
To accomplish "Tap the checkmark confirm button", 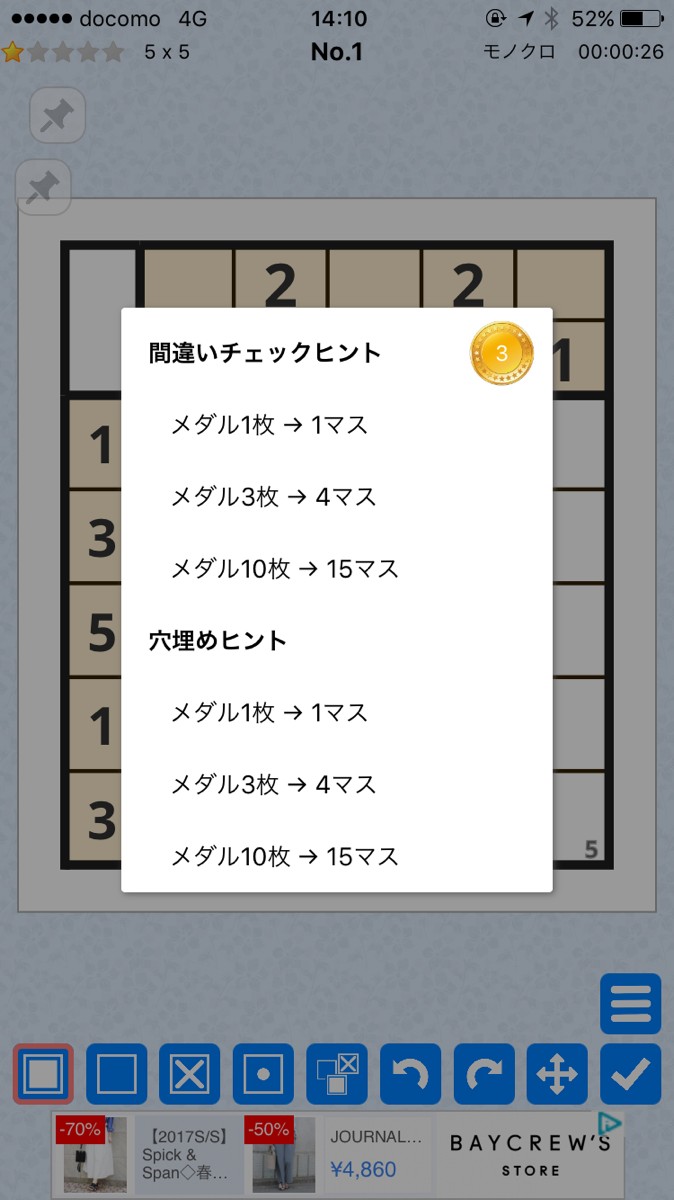I will [x=630, y=1075].
